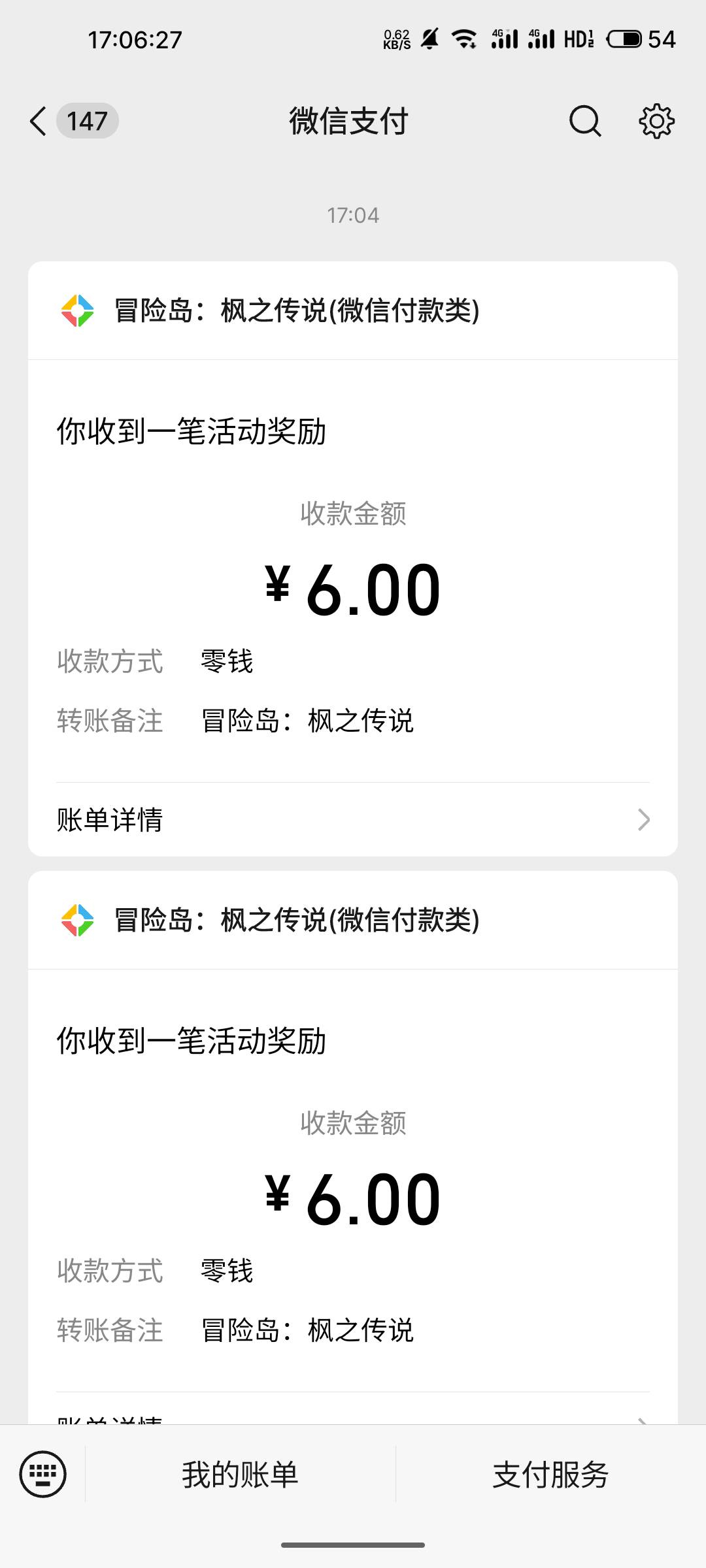
Task: Open 我的账单 menu
Action: 240,1475
